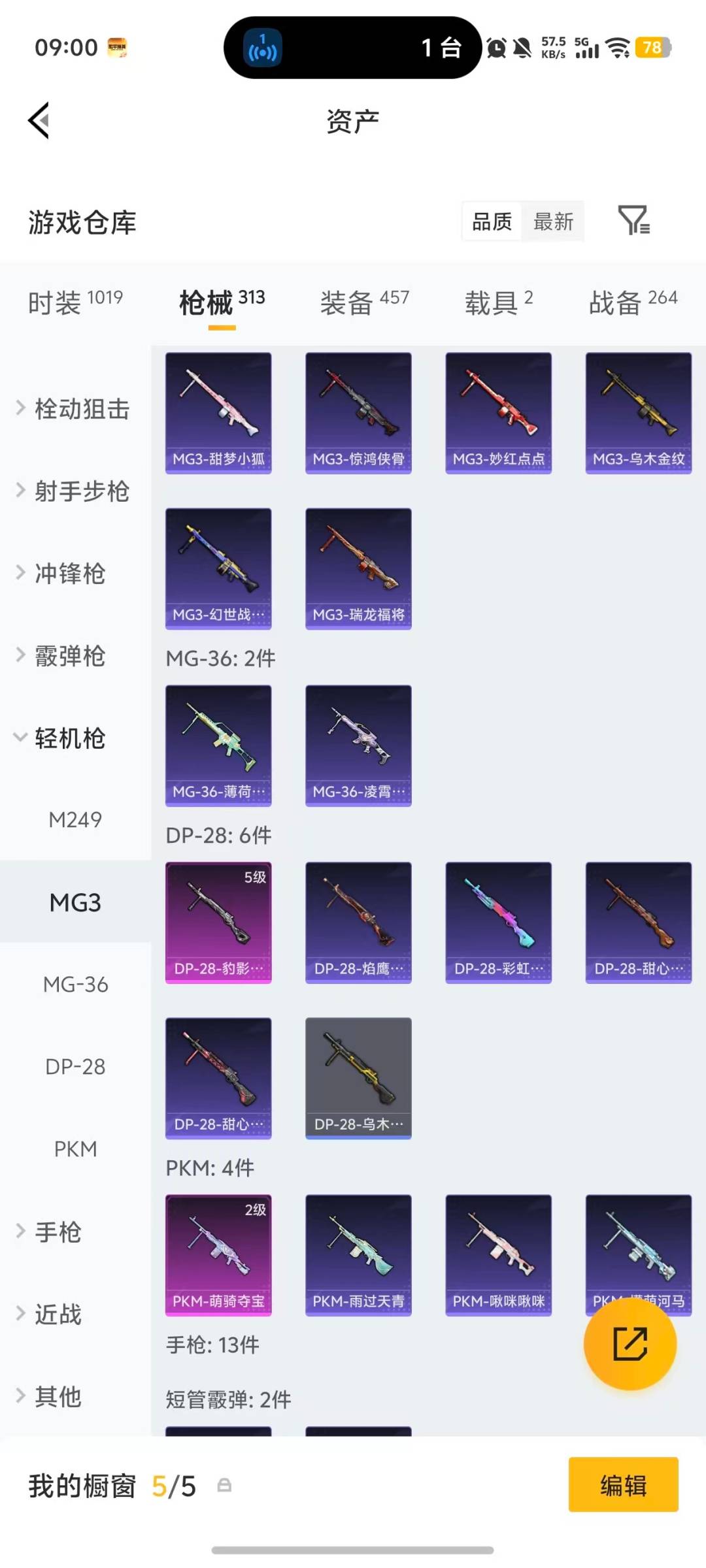Select the DP-28-乌木 skin card
Image resolution: width=706 pixels, height=1568 pixels.
[358, 1078]
